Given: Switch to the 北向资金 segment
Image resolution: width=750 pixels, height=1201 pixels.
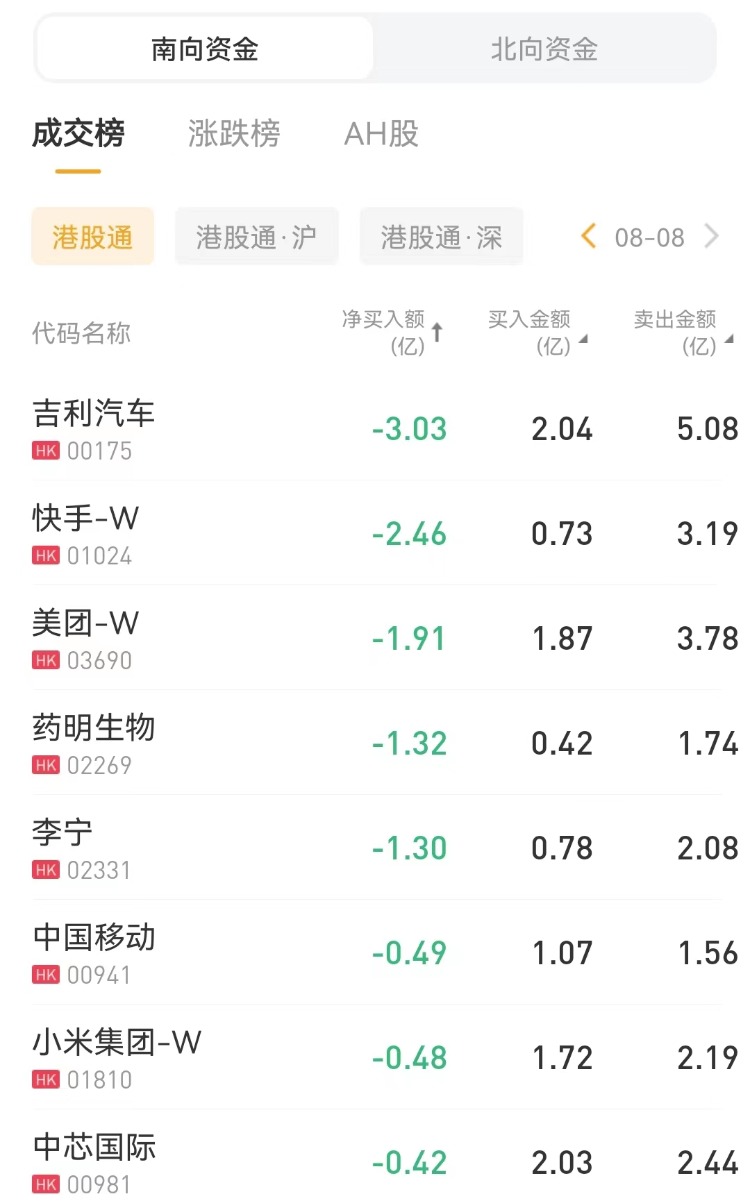Looking at the screenshot, I should click(x=544, y=49).
